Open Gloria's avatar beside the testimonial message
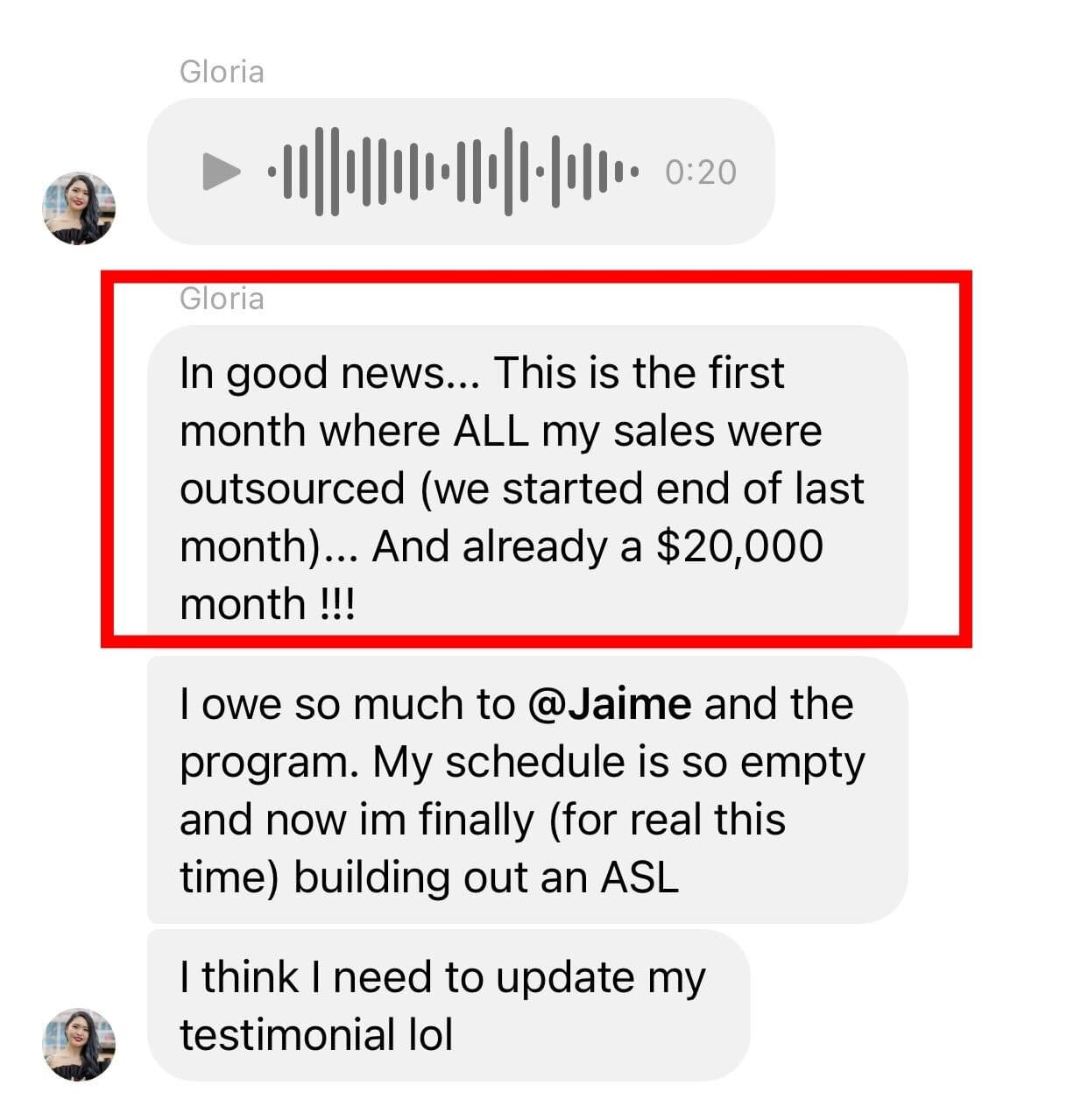Image resolution: width=1088 pixels, height=1120 pixels. click(x=79, y=1044)
